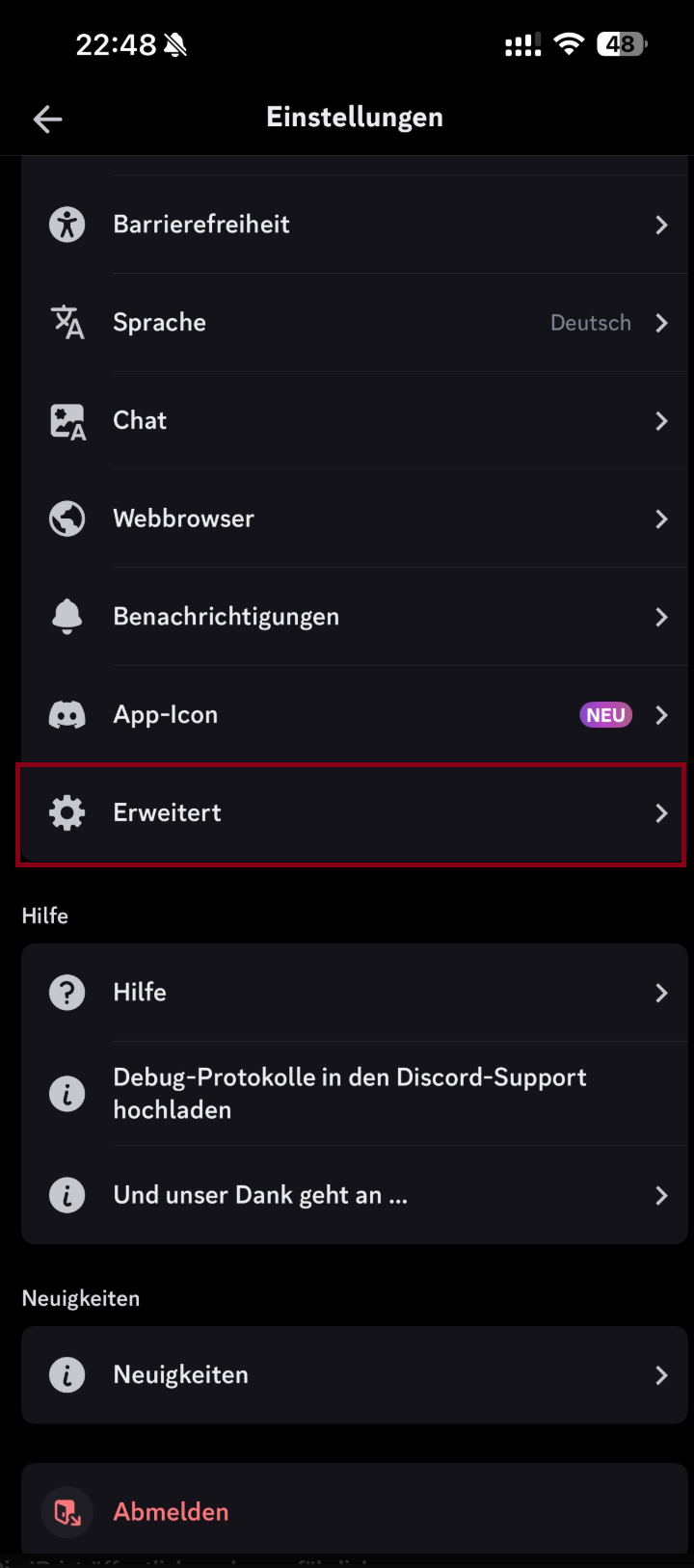694x1568 pixels.
Task: Open the Neuigkeiten menu entry
Action: pyautogui.click(x=347, y=1375)
